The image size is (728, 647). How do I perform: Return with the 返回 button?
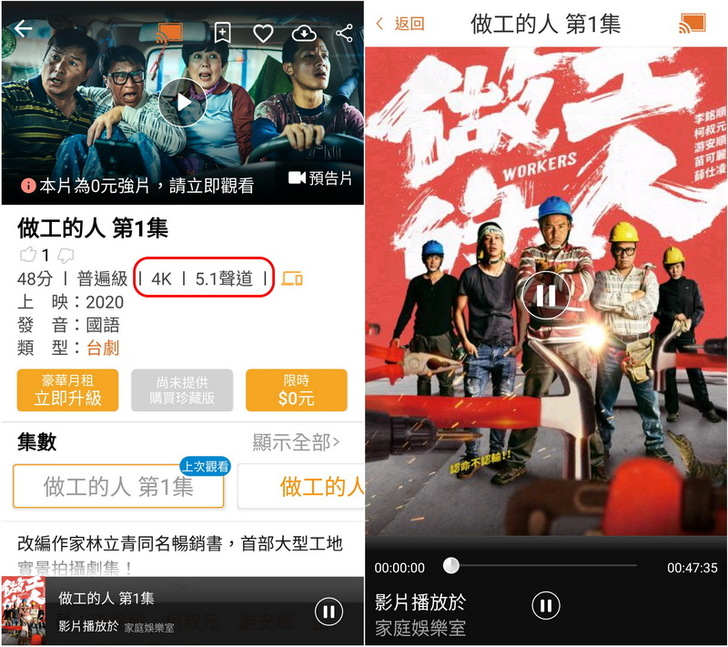401,24
